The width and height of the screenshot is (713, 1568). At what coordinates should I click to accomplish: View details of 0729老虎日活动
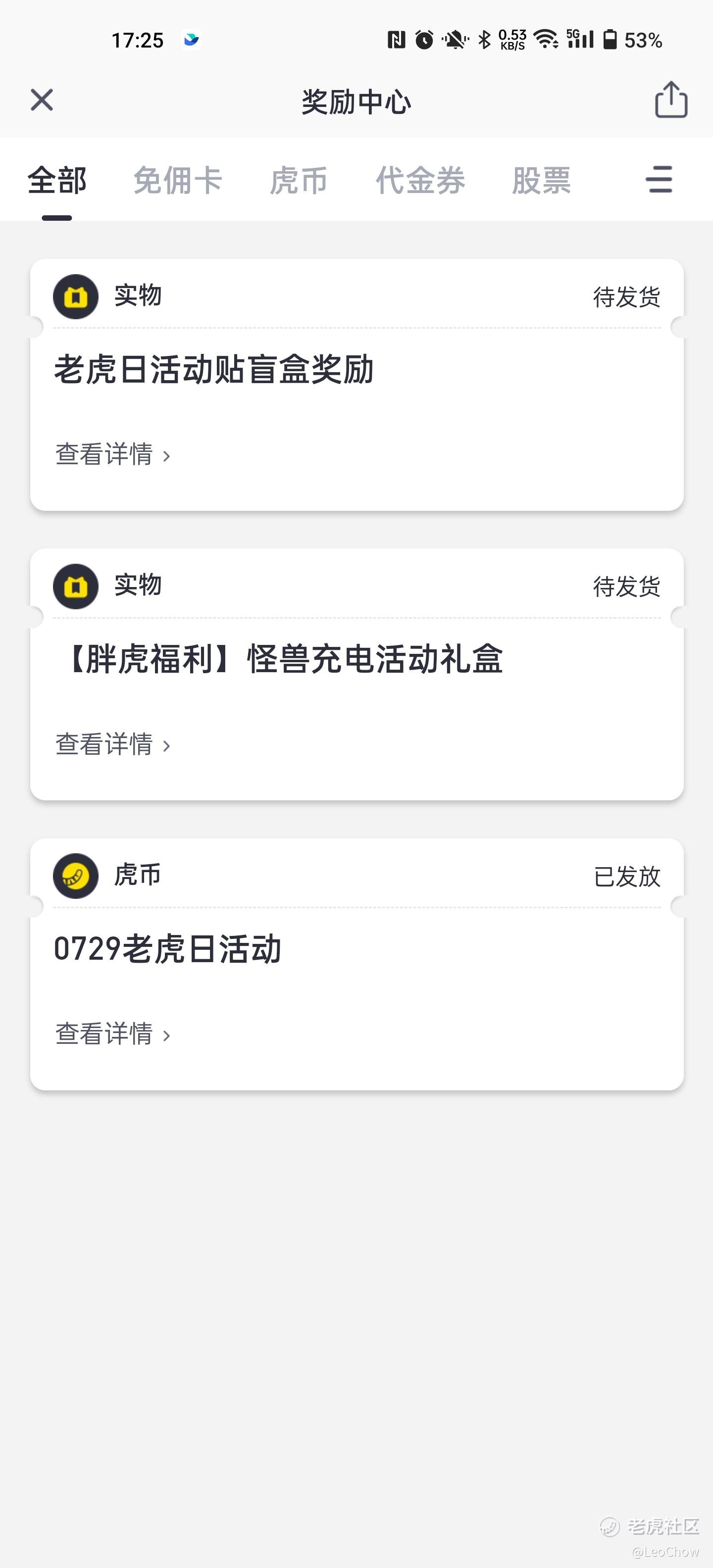point(113,1034)
